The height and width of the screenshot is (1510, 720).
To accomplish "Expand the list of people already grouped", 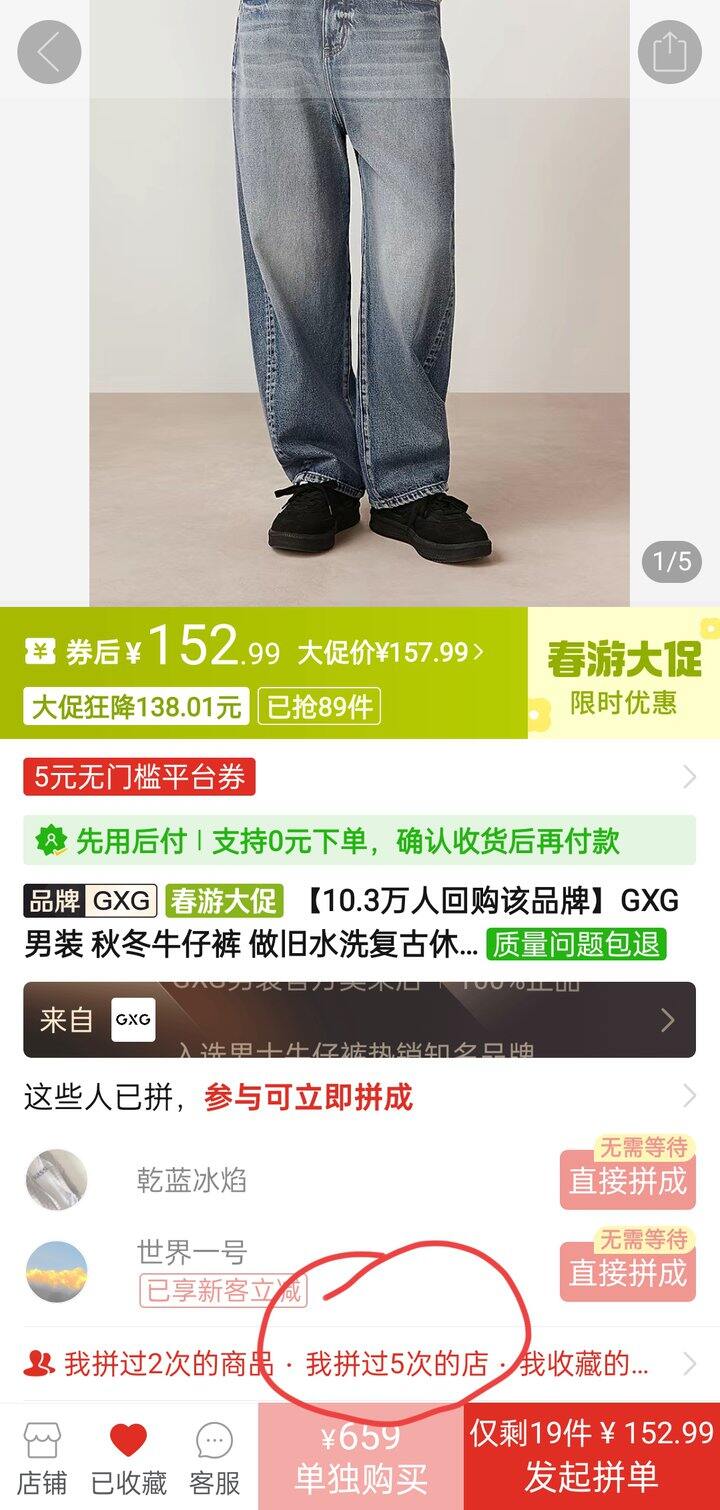I will (688, 1097).
